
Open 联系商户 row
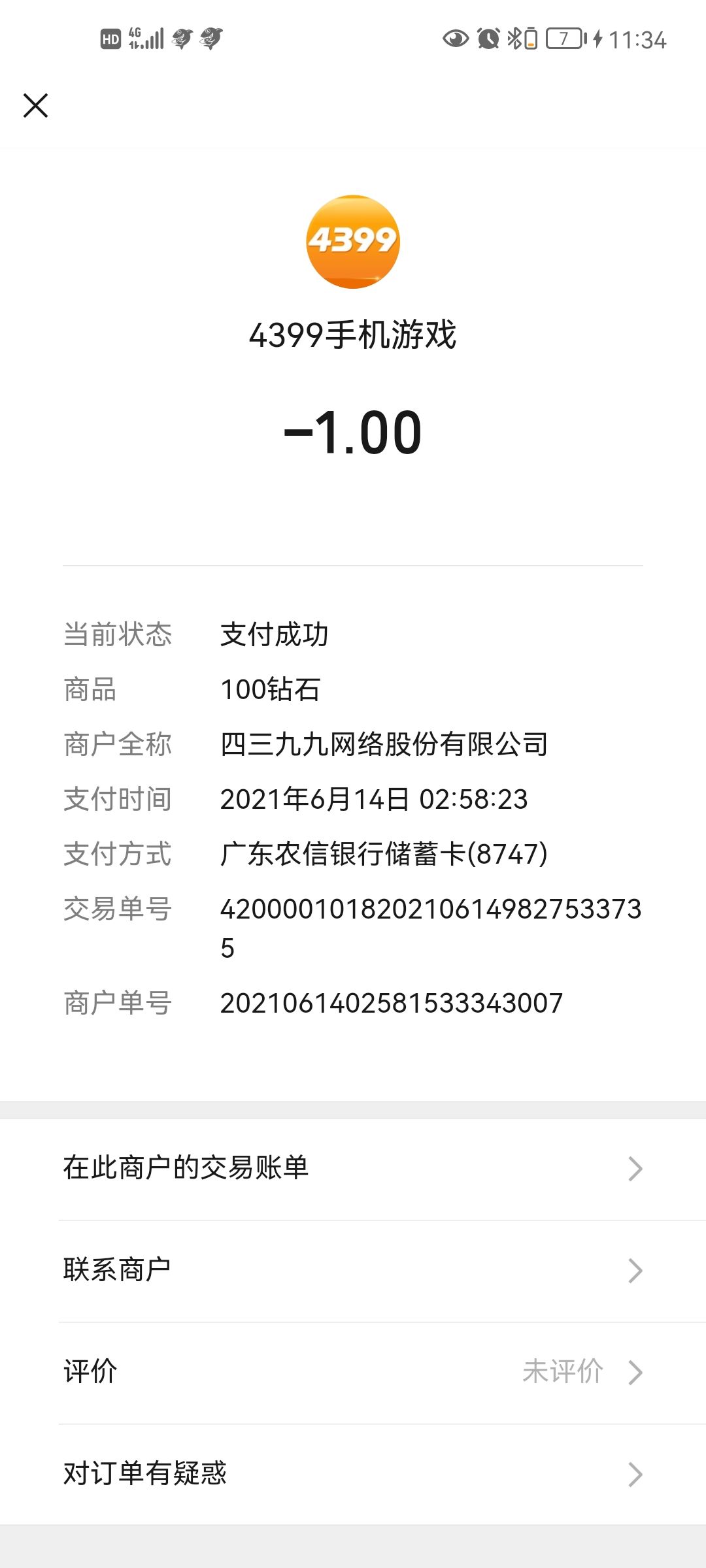point(353,1271)
